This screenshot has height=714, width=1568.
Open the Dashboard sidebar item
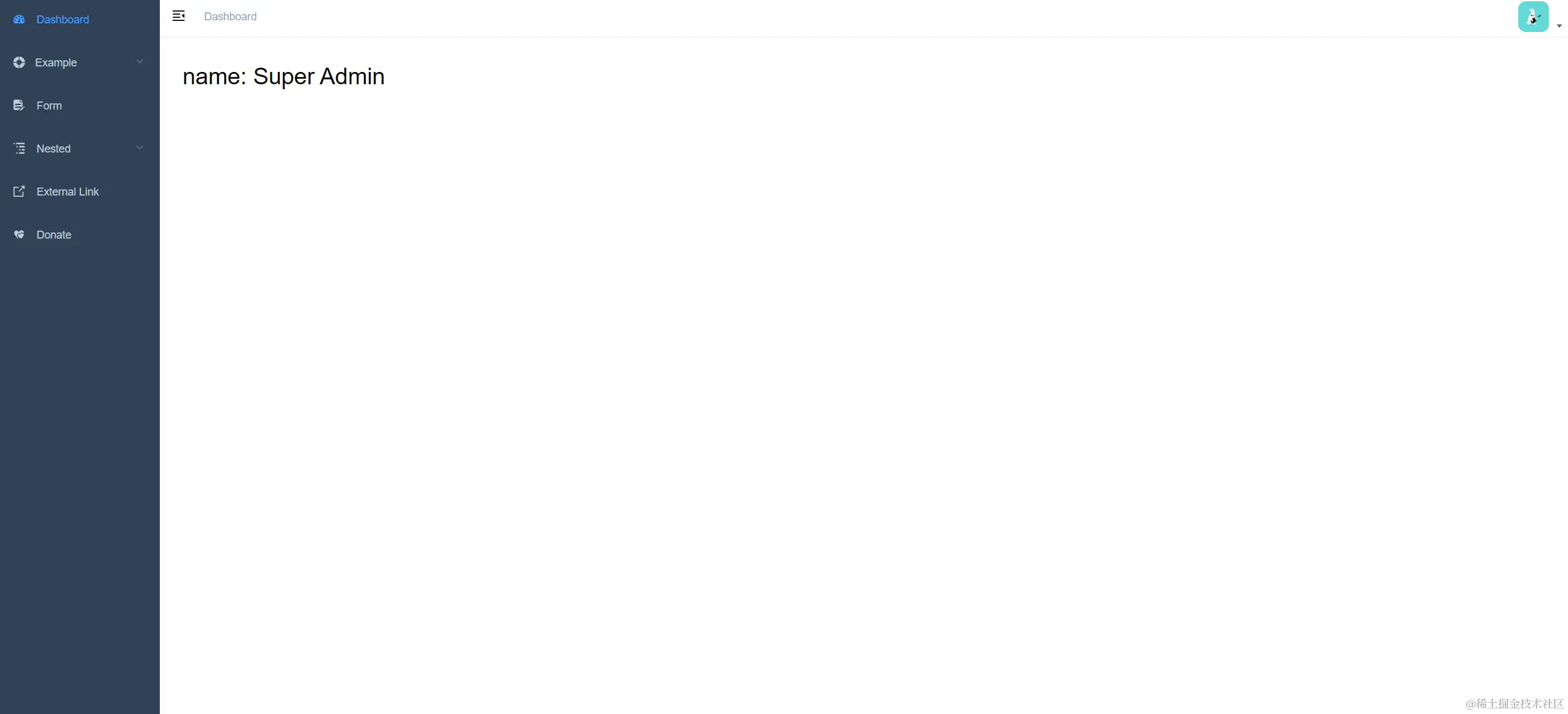pyautogui.click(x=62, y=20)
